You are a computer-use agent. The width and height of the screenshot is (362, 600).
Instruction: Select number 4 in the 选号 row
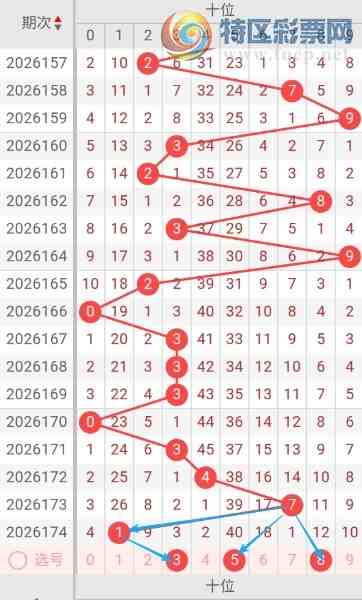pos(205,560)
